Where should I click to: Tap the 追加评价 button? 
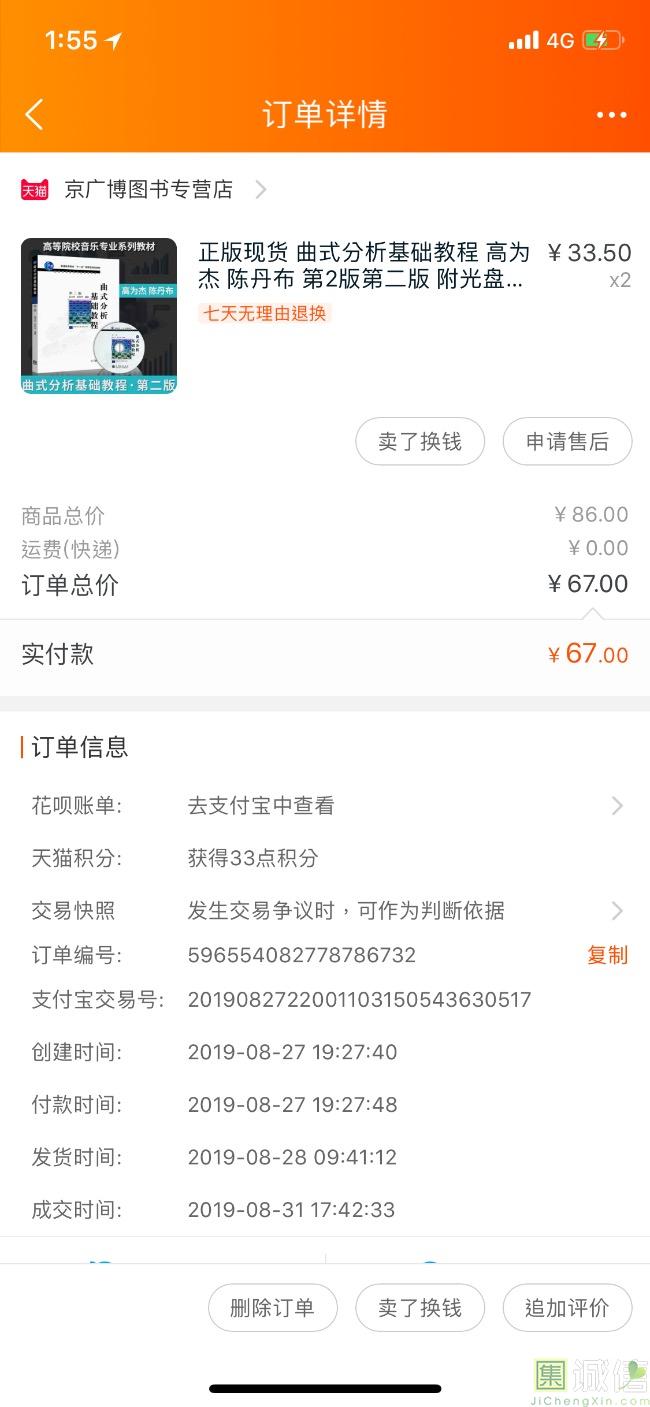click(x=567, y=1308)
